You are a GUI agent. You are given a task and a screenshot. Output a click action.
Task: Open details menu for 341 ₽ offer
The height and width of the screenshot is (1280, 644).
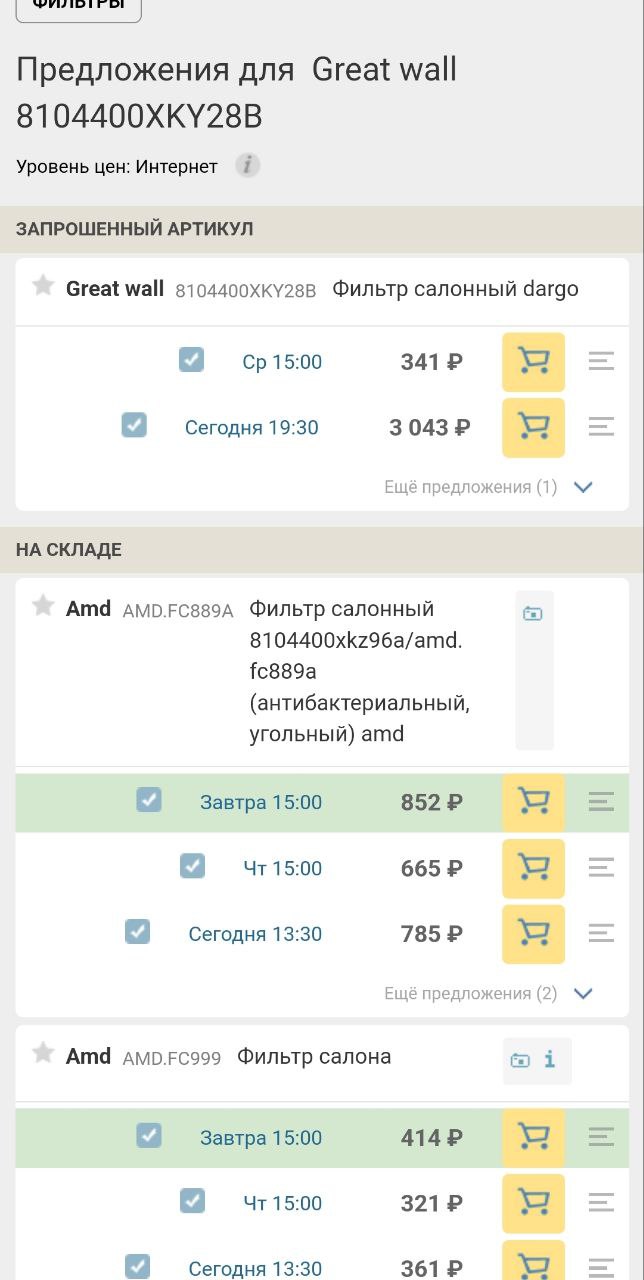(x=601, y=362)
